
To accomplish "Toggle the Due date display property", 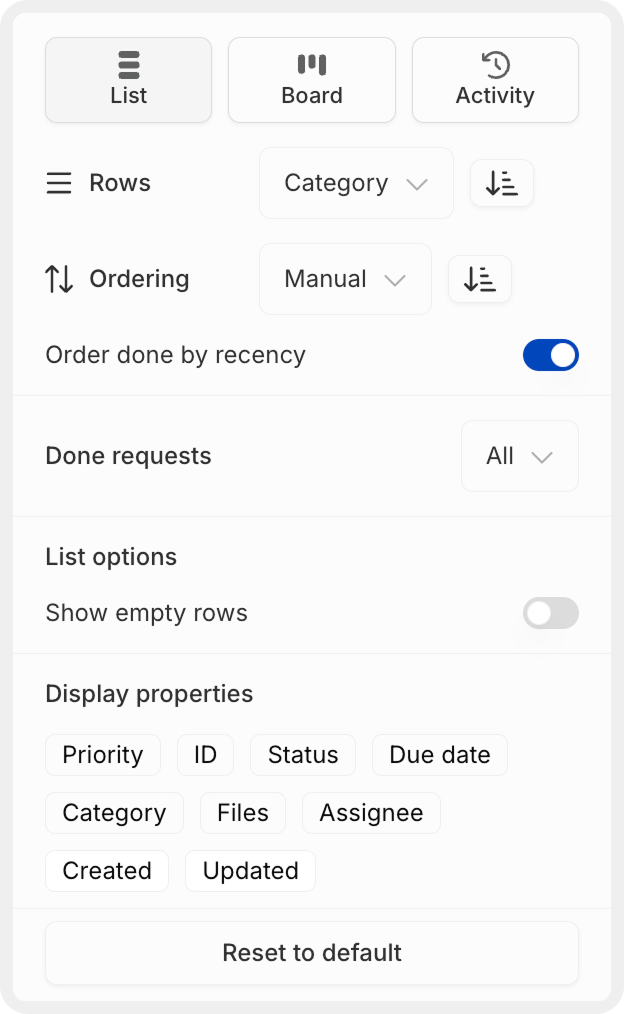I will [x=440, y=755].
